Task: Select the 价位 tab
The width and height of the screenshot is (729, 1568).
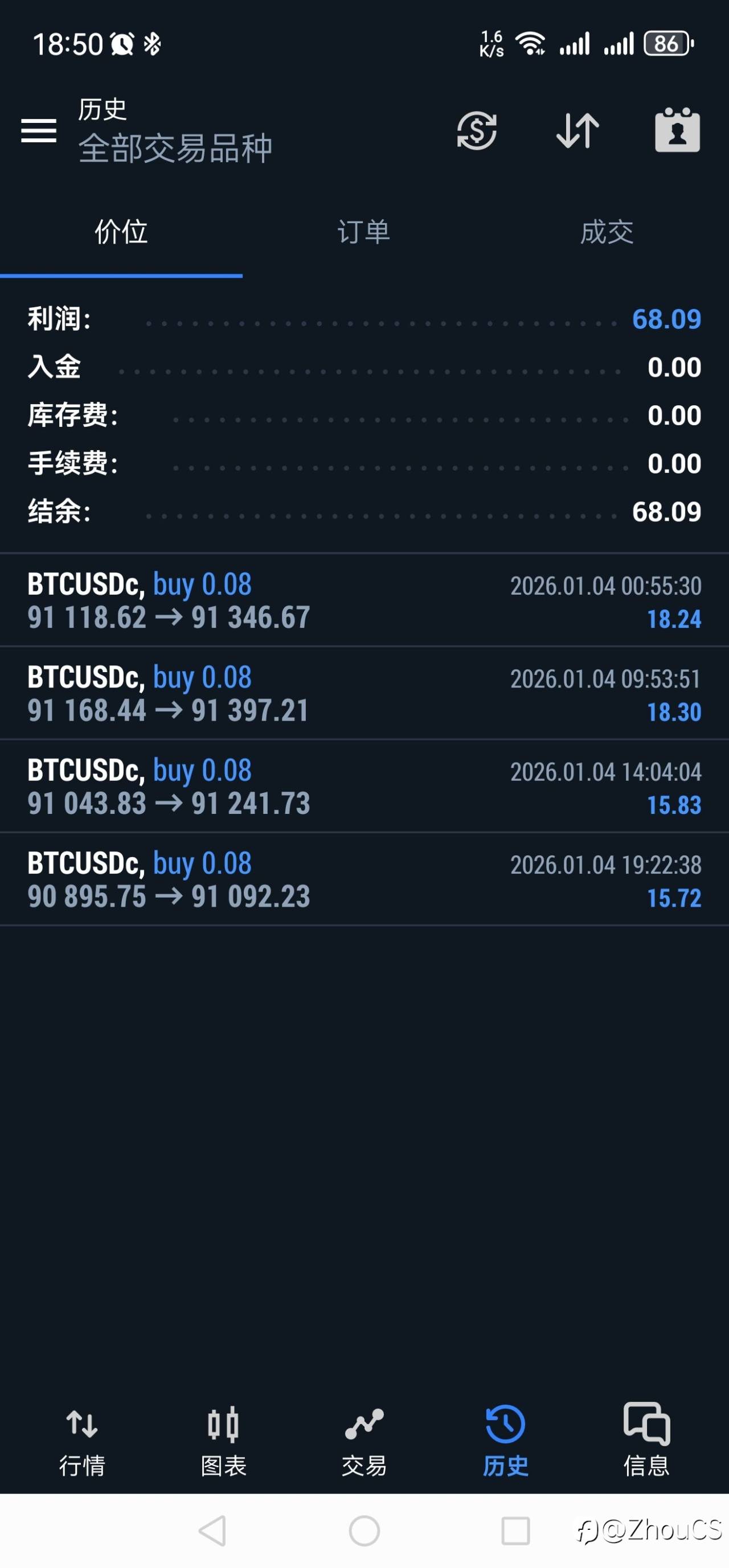Action: 121,232
